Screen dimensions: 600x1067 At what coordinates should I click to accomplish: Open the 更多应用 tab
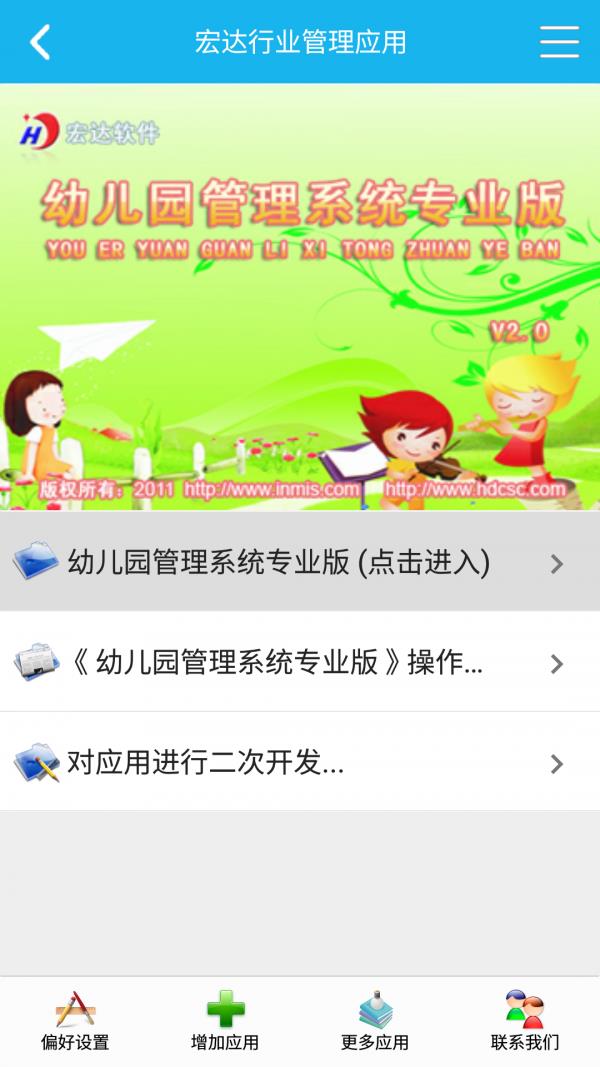click(375, 1022)
